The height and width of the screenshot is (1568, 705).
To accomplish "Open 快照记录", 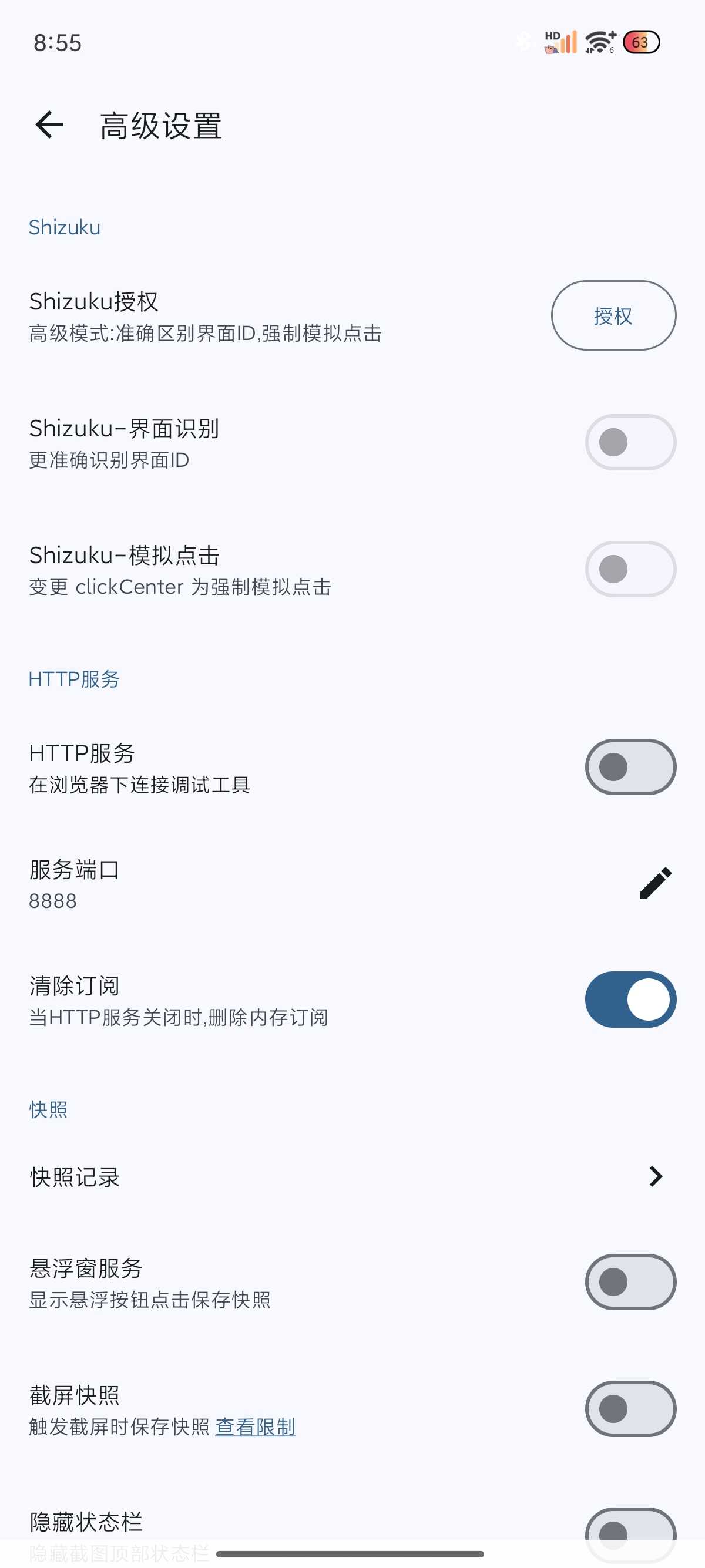I will (655, 1177).
